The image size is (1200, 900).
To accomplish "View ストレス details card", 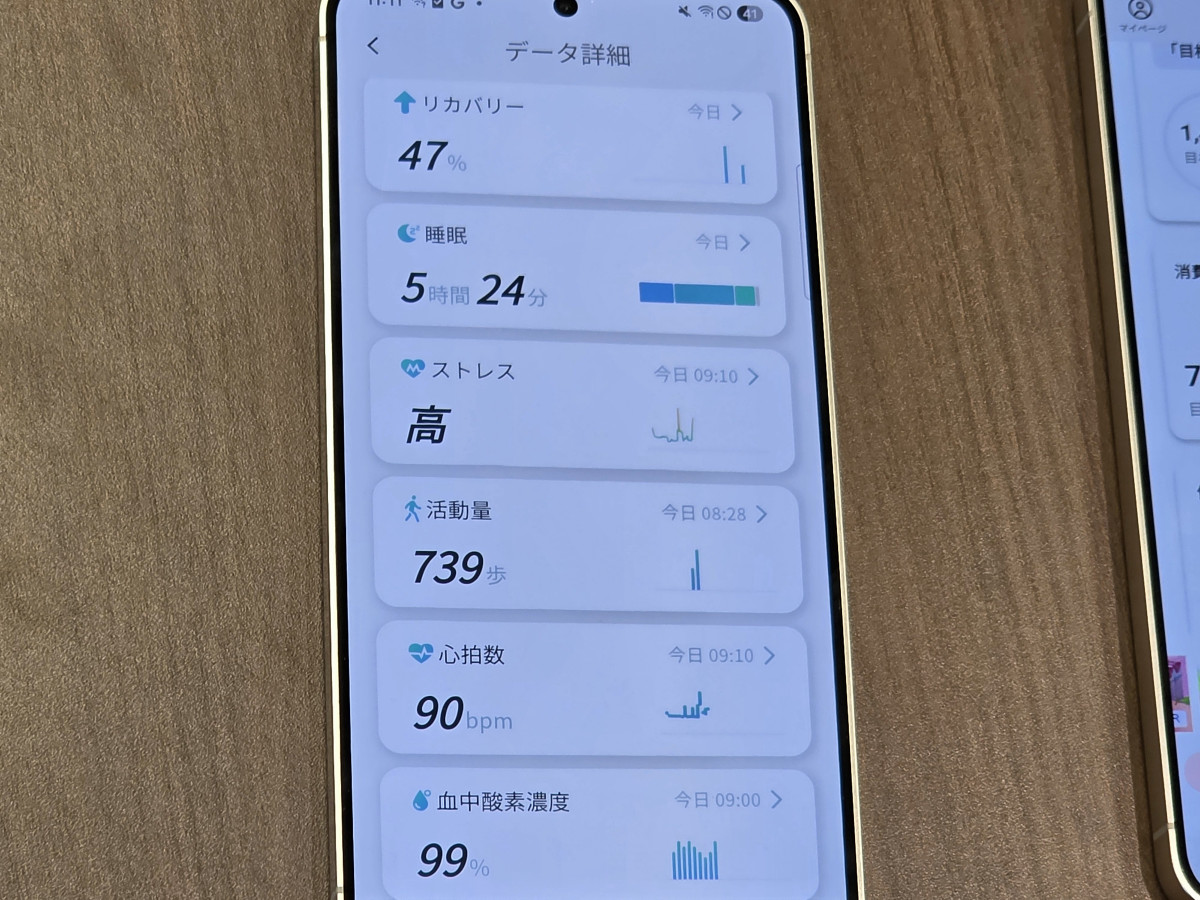I will point(582,406).
